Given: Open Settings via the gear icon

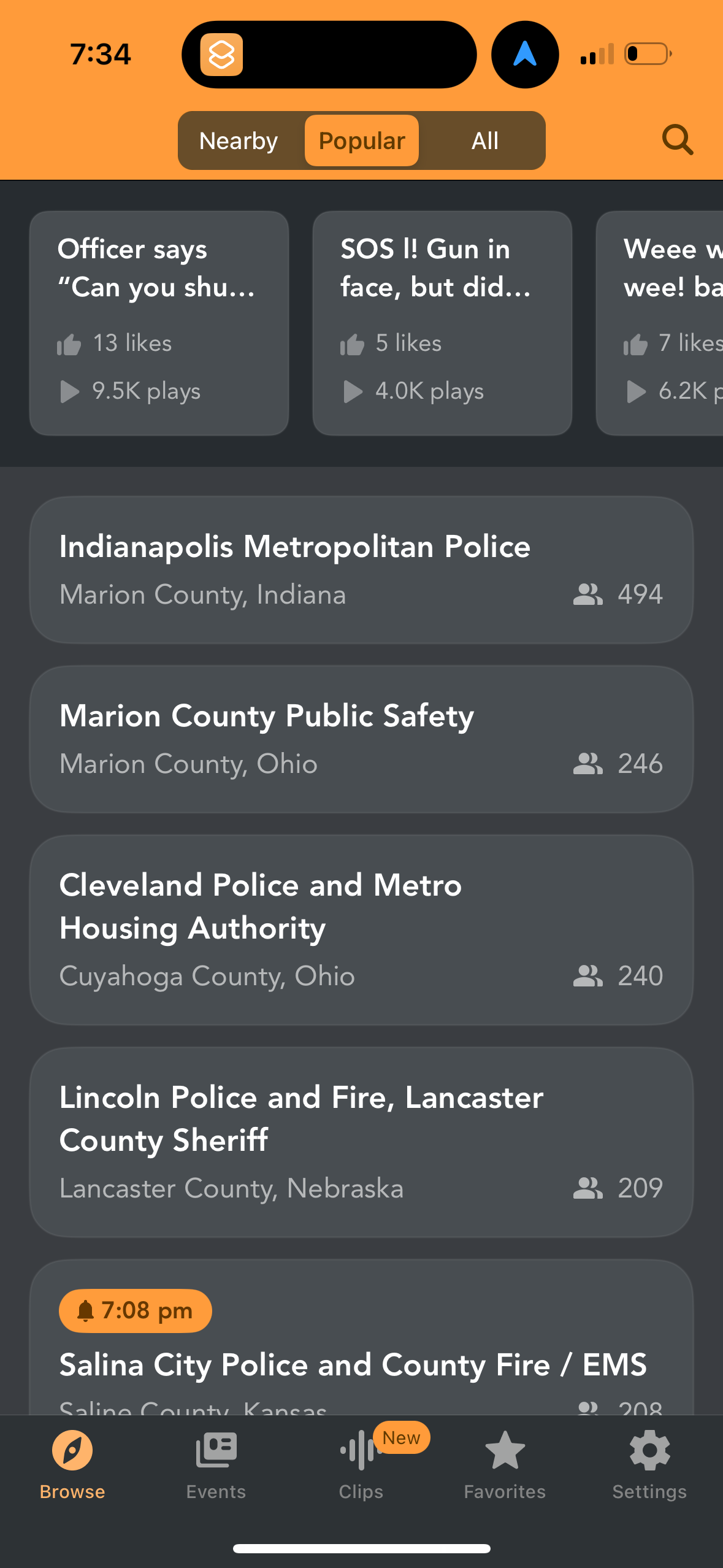Looking at the screenshot, I should pos(649,1454).
